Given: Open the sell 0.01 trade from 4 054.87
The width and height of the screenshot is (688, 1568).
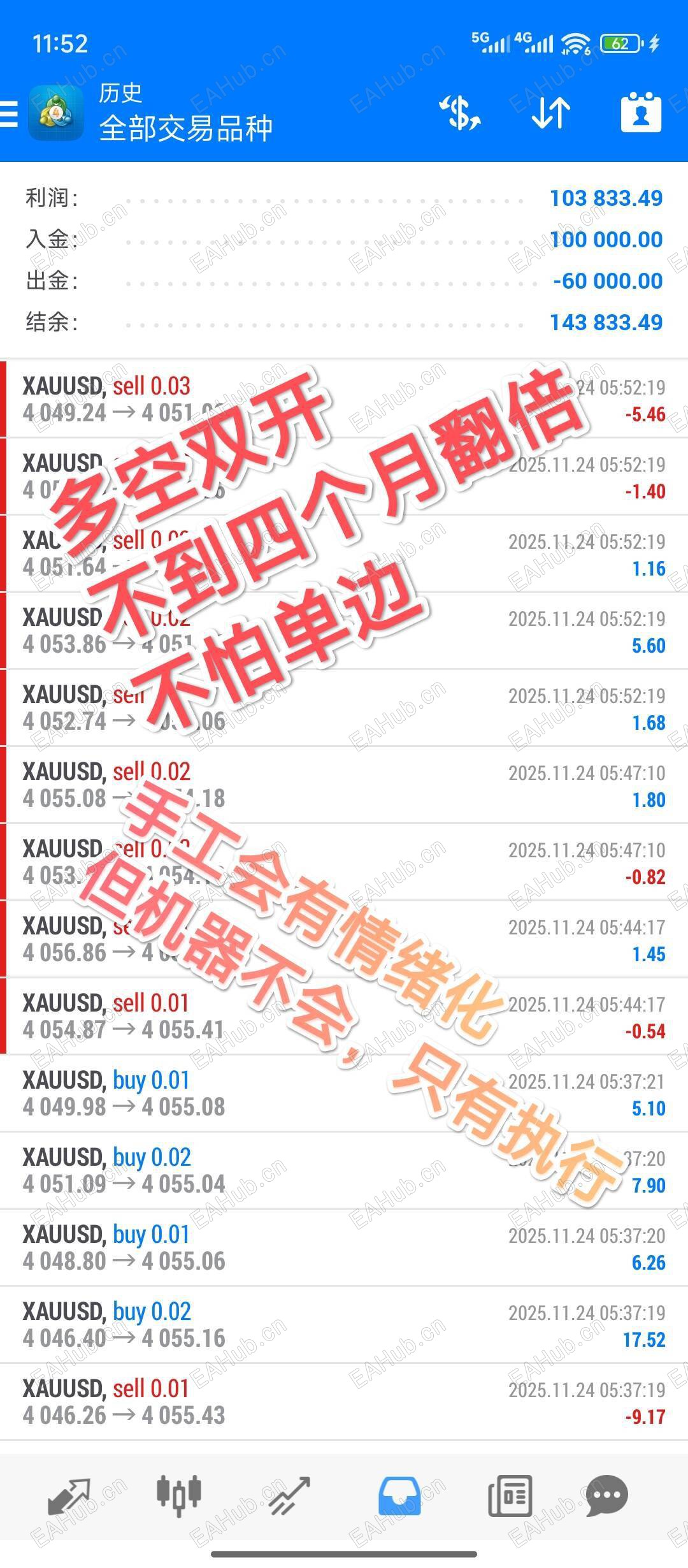Looking at the screenshot, I should click(x=344, y=1017).
